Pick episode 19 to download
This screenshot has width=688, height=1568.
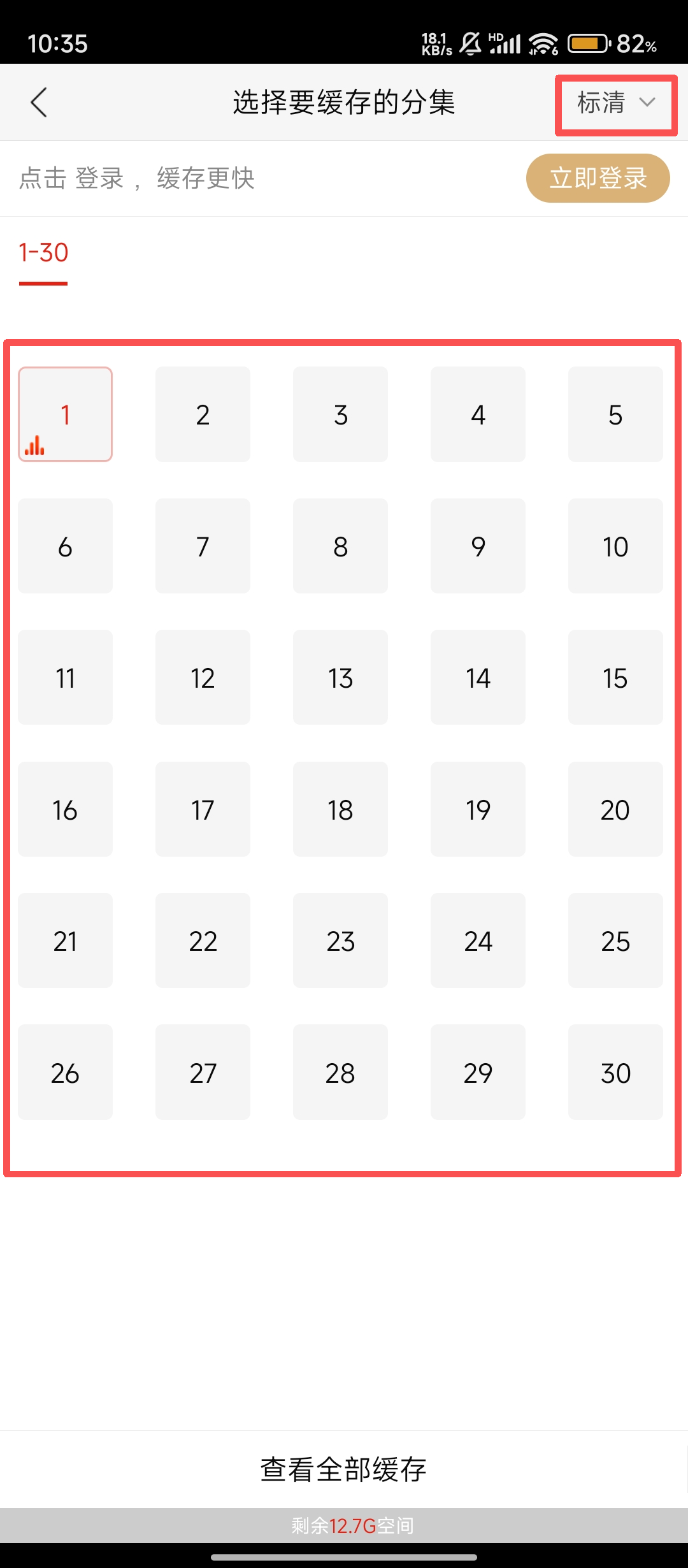478,809
